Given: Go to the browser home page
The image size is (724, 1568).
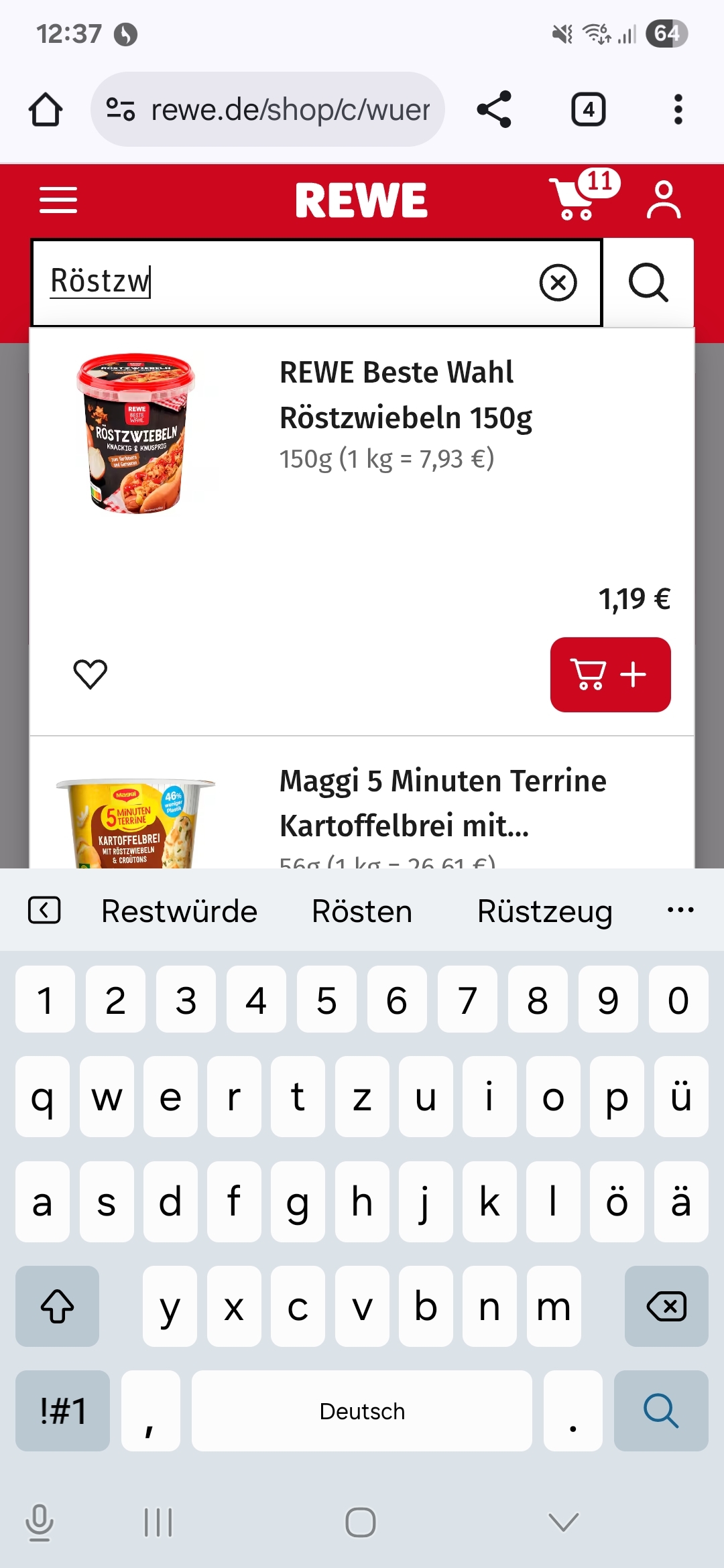Looking at the screenshot, I should point(46,109).
